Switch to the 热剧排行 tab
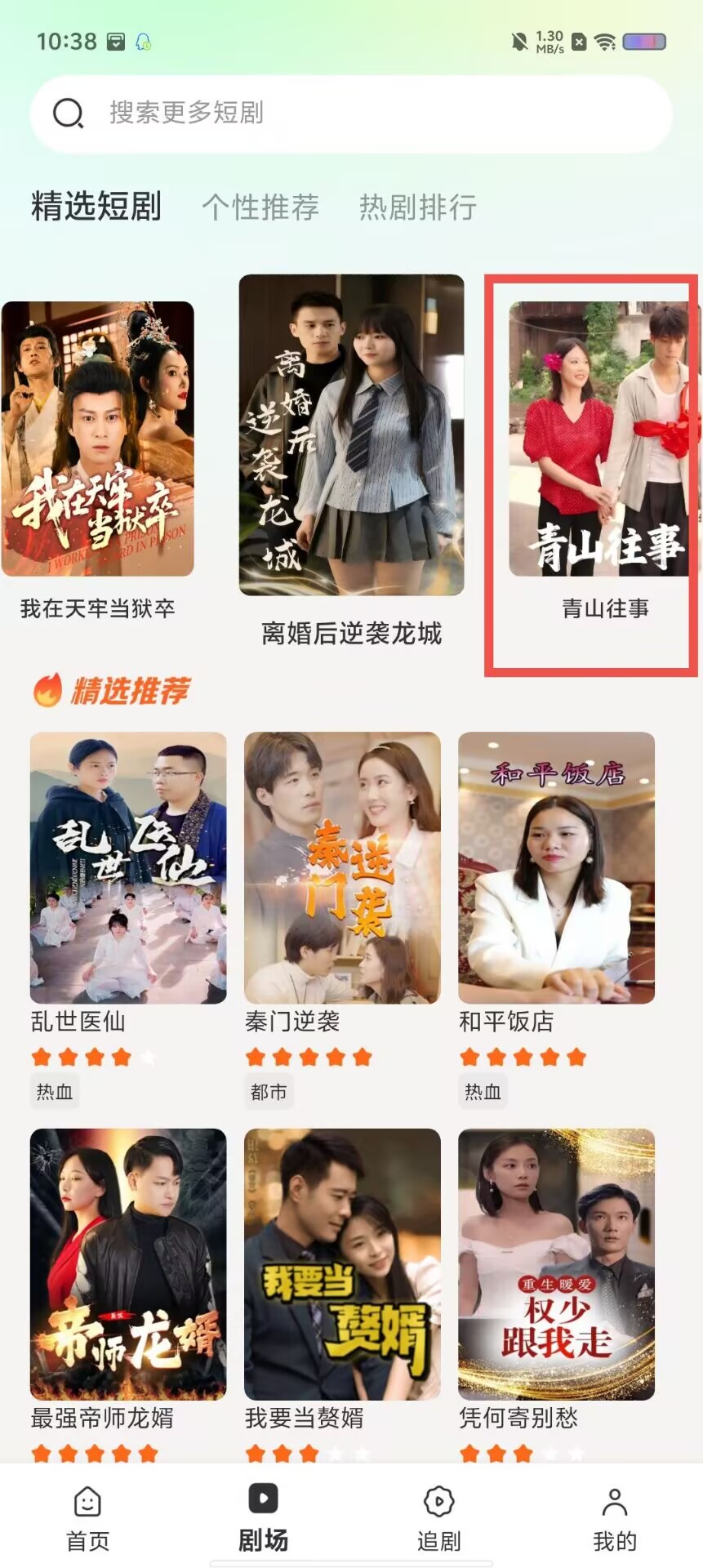 point(418,207)
